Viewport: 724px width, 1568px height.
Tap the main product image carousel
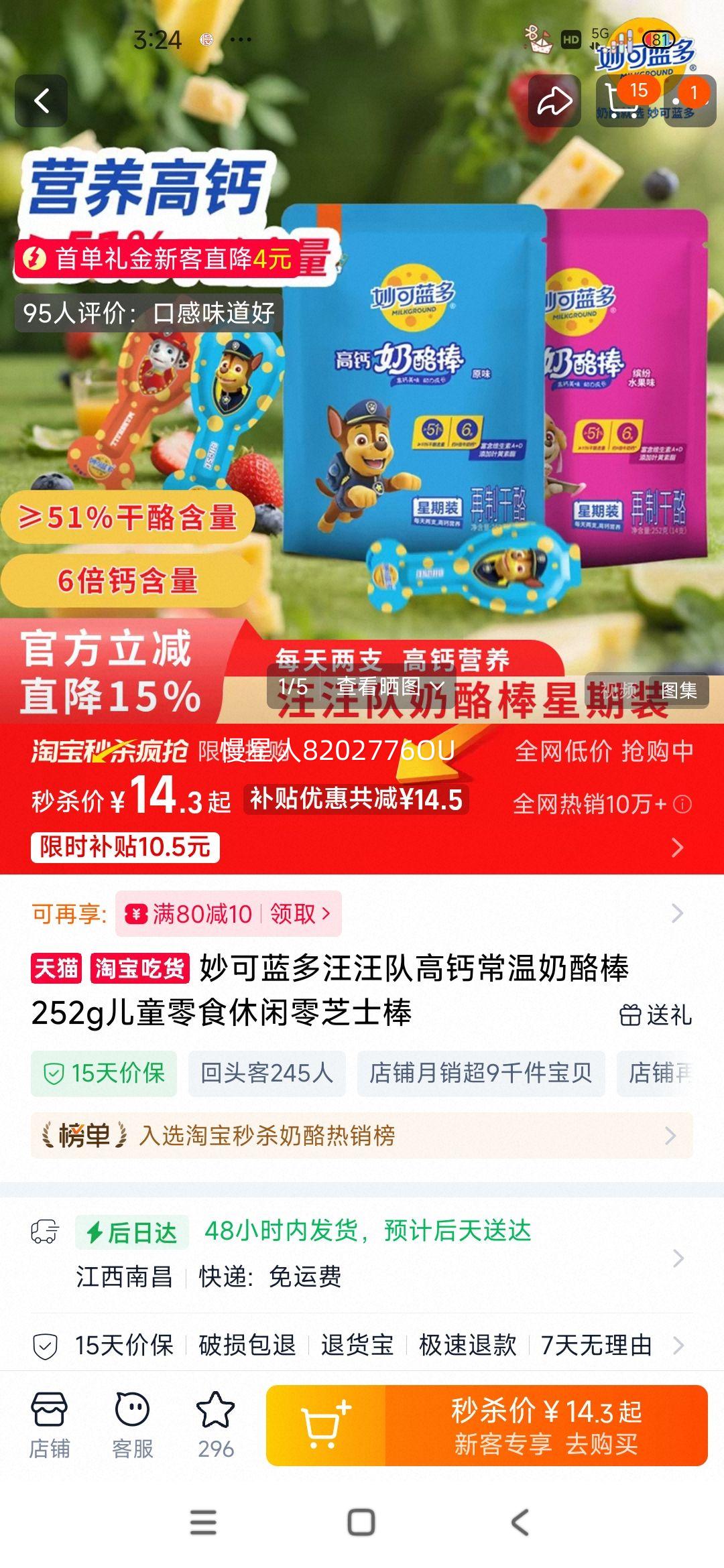(x=362, y=415)
